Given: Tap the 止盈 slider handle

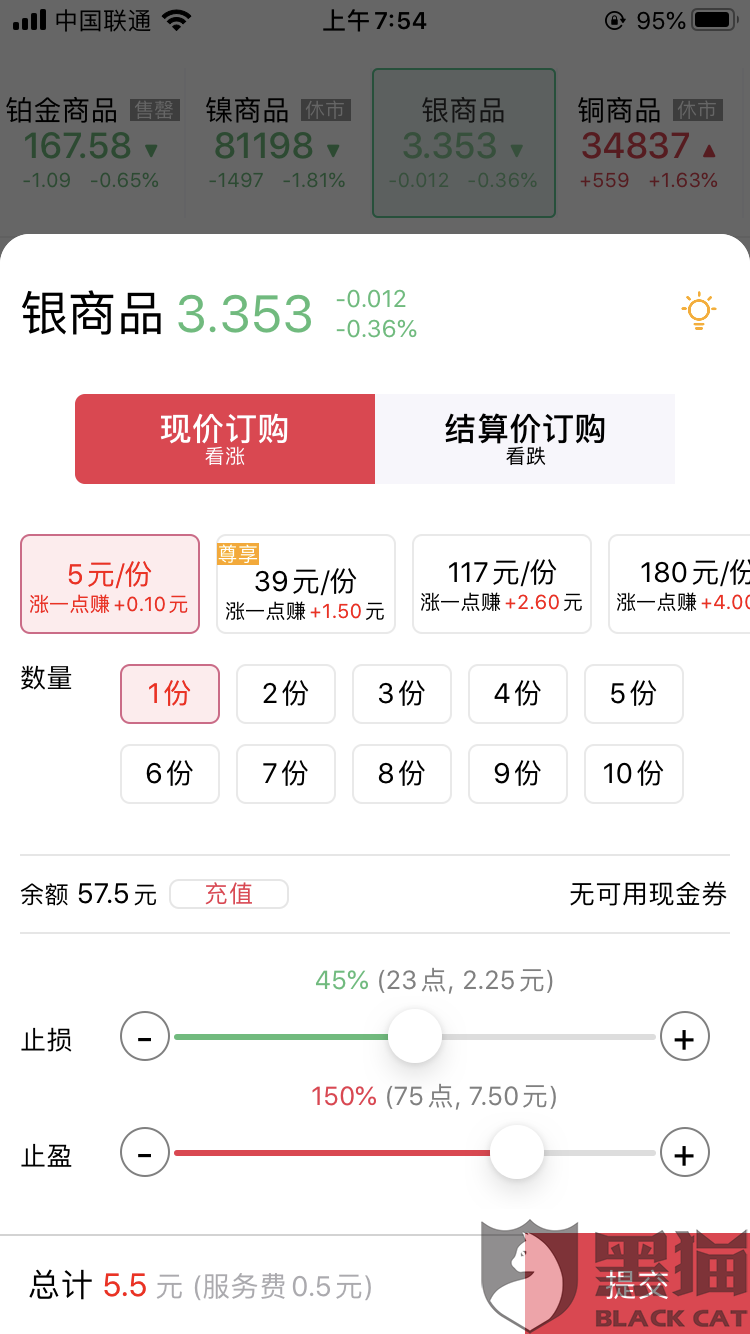Looking at the screenshot, I should point(517,1153).
